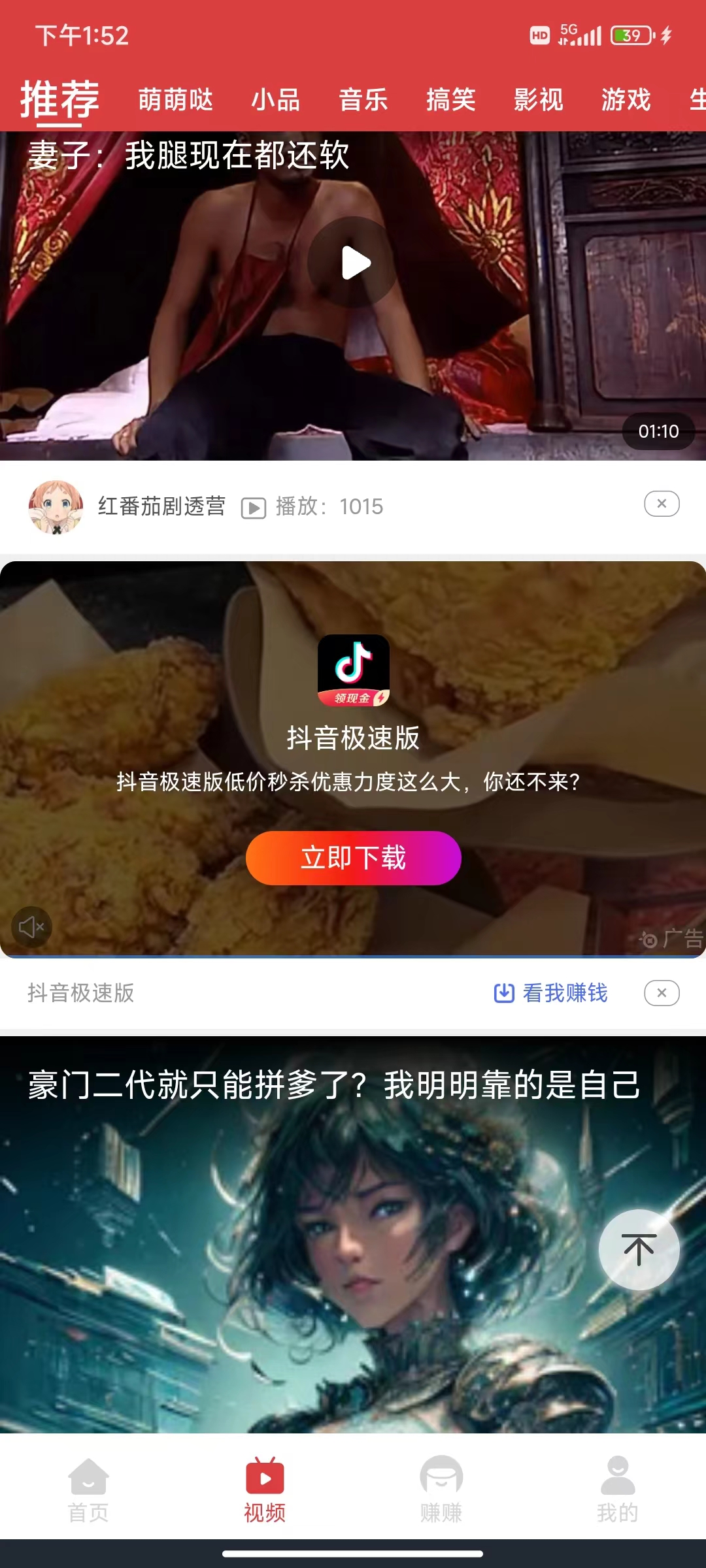Switch to the 萌萌哒 tab
The height and width of the screenshot is (1568, 706).
[176, 100]
